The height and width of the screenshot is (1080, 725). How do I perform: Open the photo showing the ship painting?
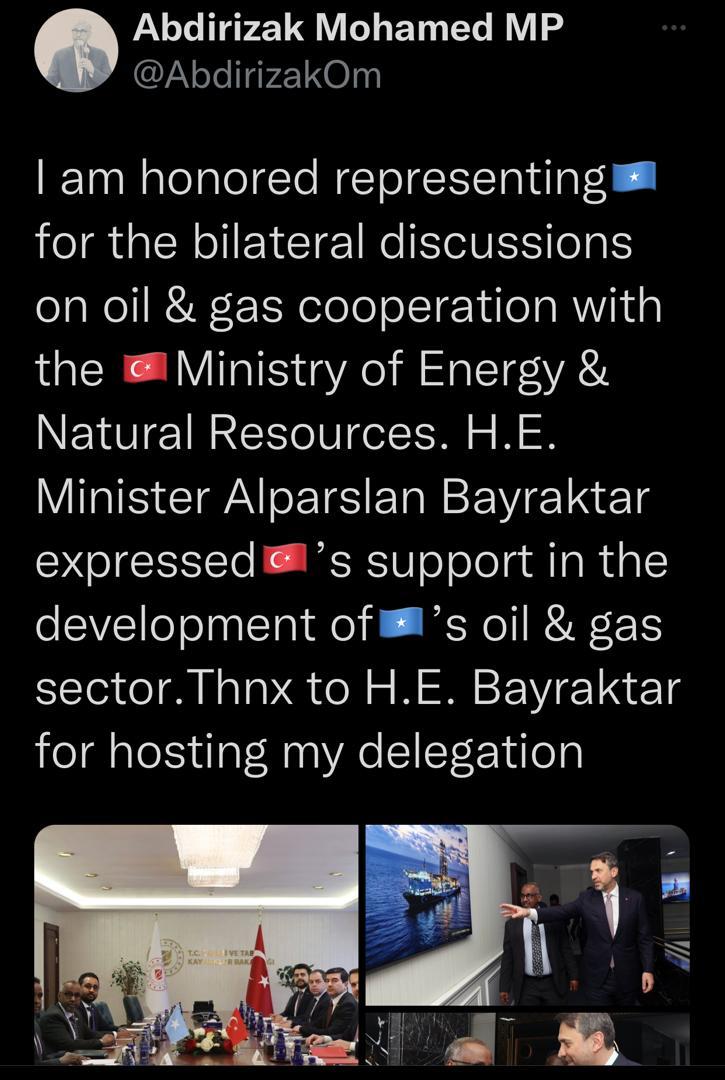coord(527,914)
